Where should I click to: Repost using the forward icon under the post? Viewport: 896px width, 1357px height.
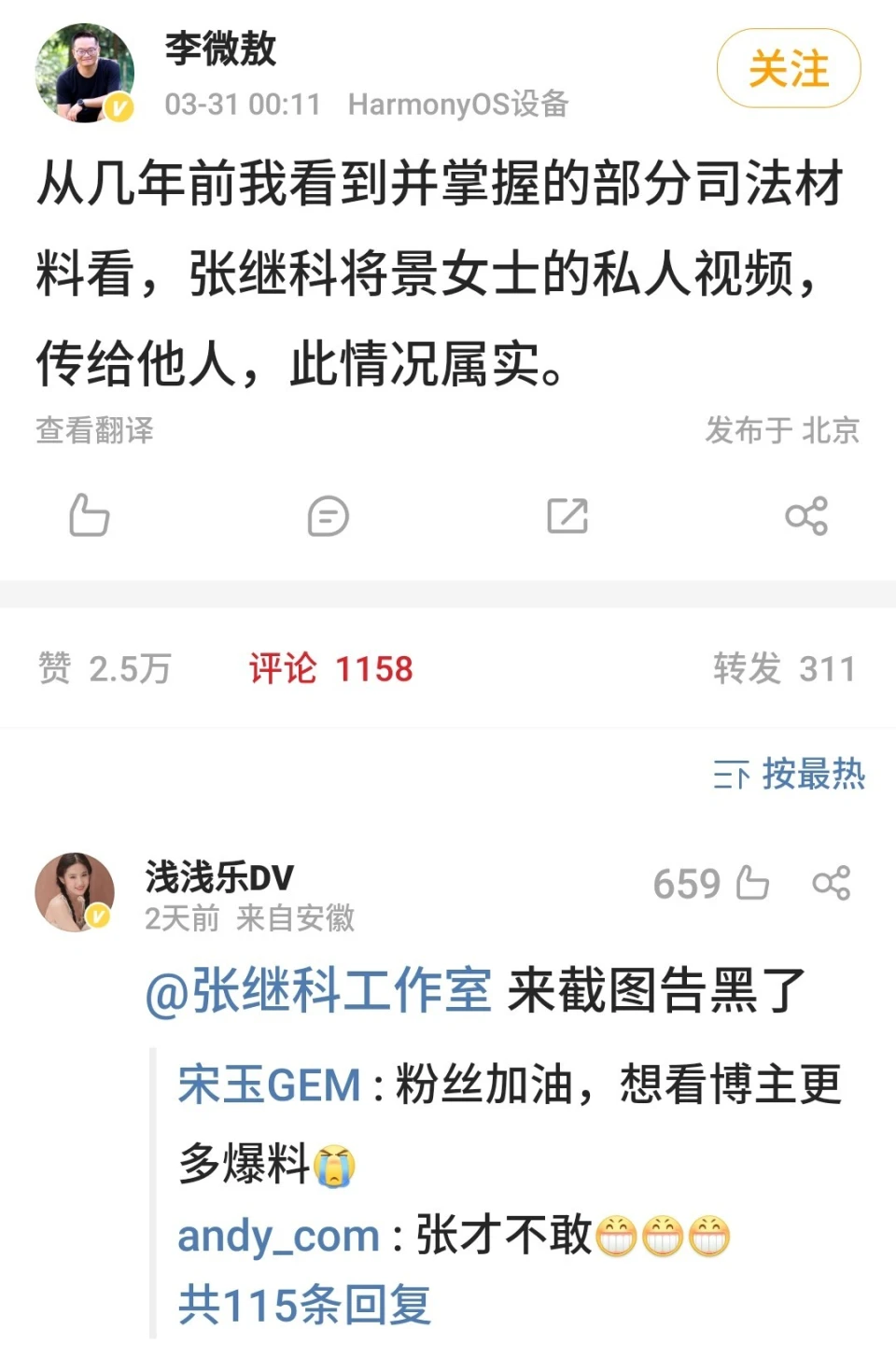[x=567, y=515]
